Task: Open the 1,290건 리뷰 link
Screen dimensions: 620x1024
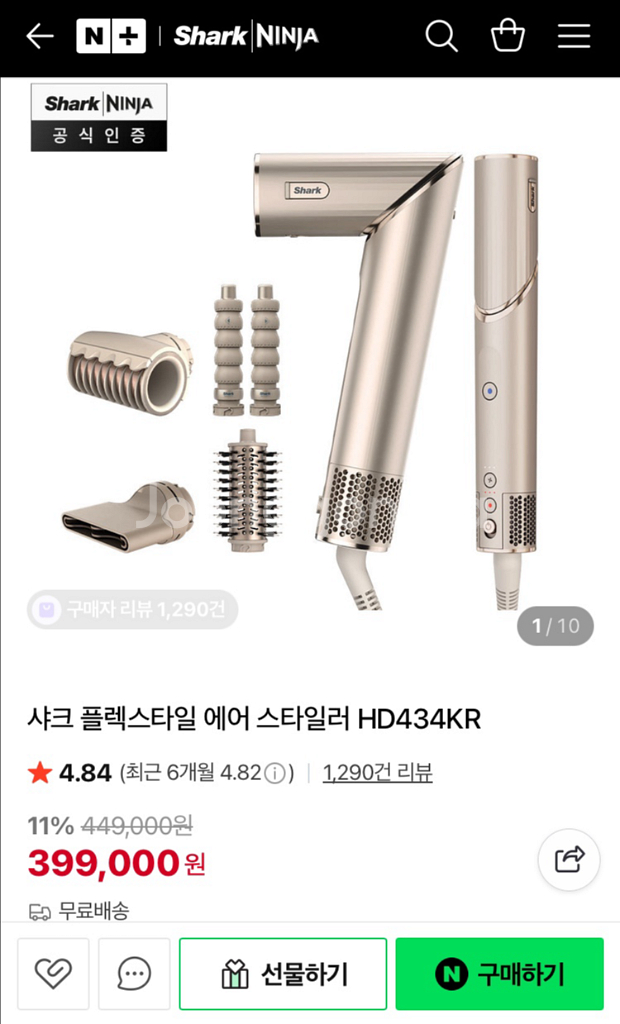Action: (378, 773)
